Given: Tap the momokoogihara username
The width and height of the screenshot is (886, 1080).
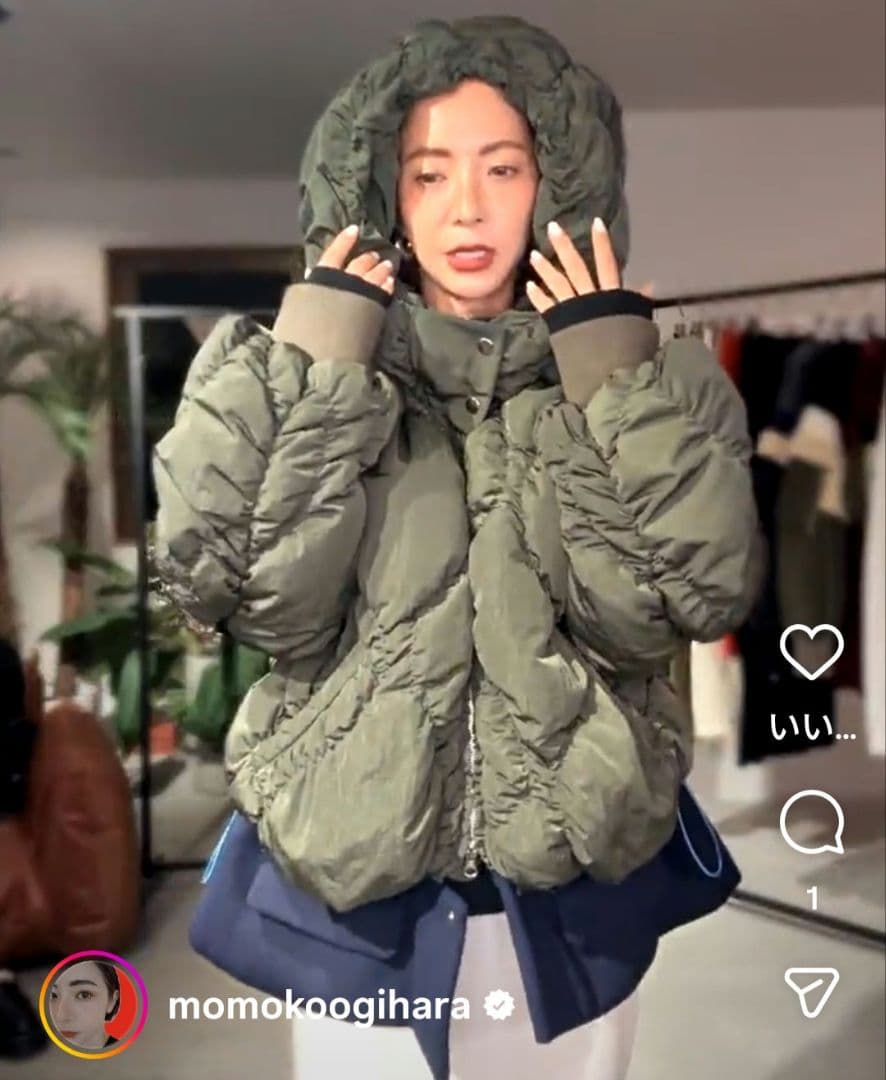Looking at the screenshot, I should pos(319,1007).
